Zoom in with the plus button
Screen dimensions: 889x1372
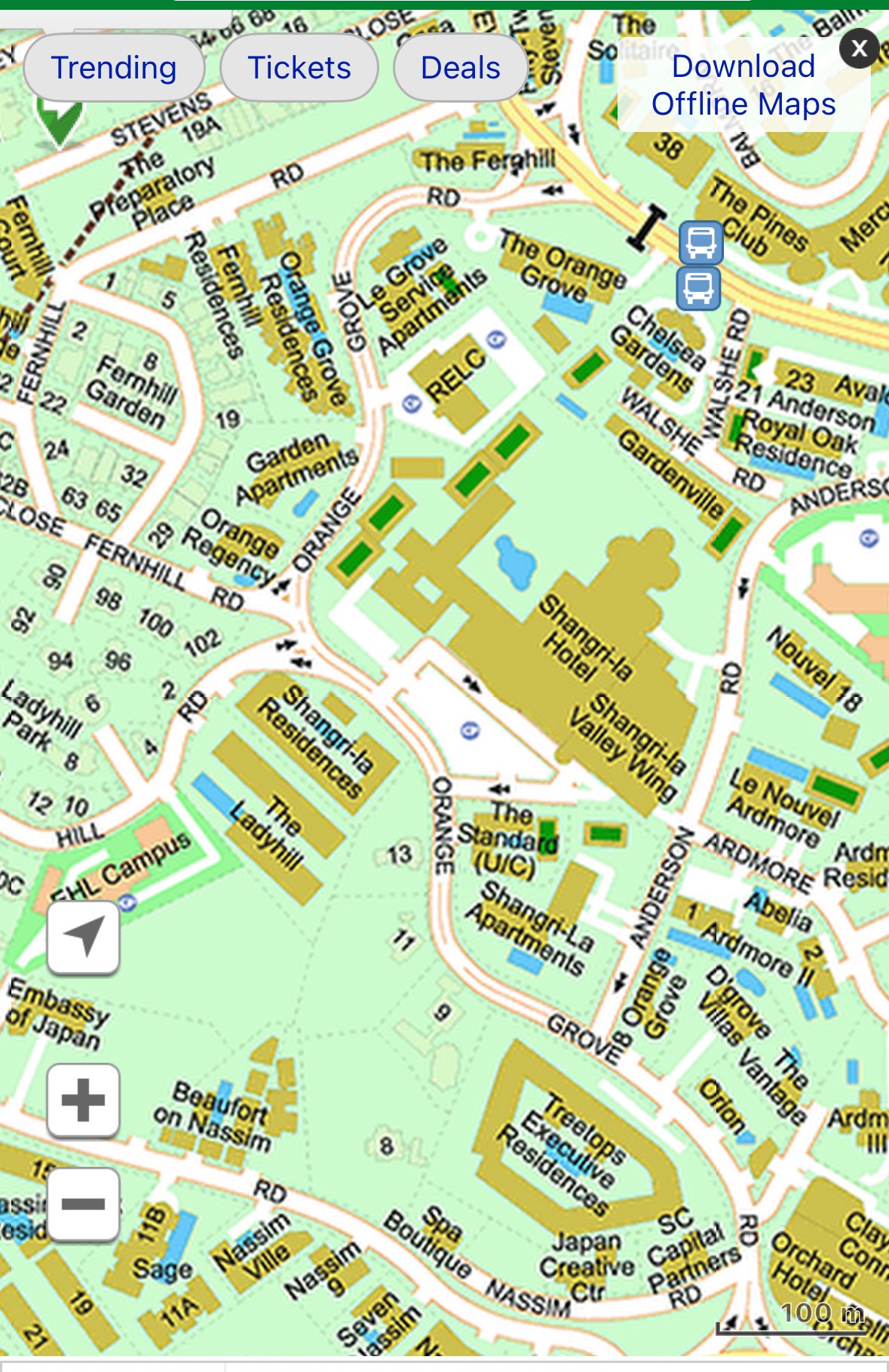click(x=84, y=1100)
